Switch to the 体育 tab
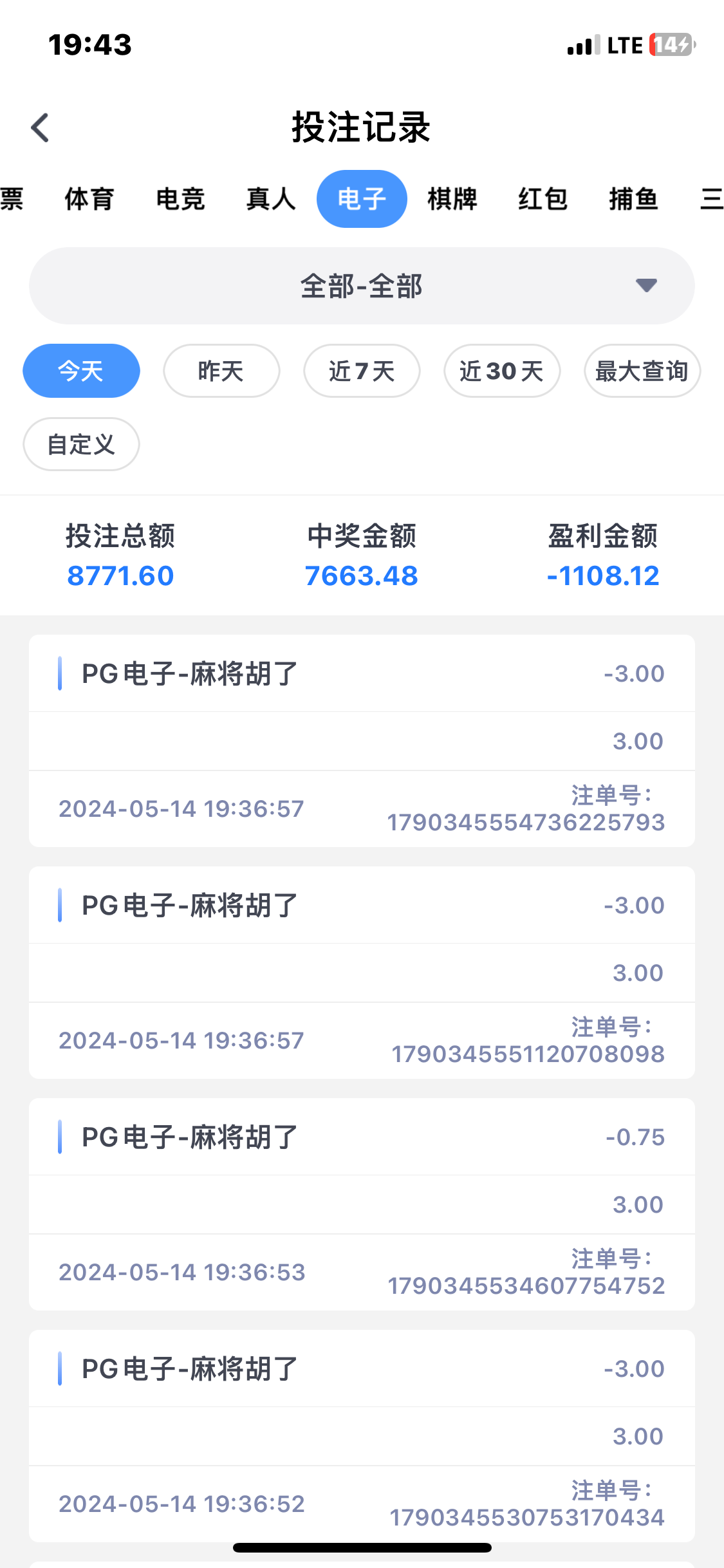This screenshot has width=724, height=1568. (x=89, y=199)
